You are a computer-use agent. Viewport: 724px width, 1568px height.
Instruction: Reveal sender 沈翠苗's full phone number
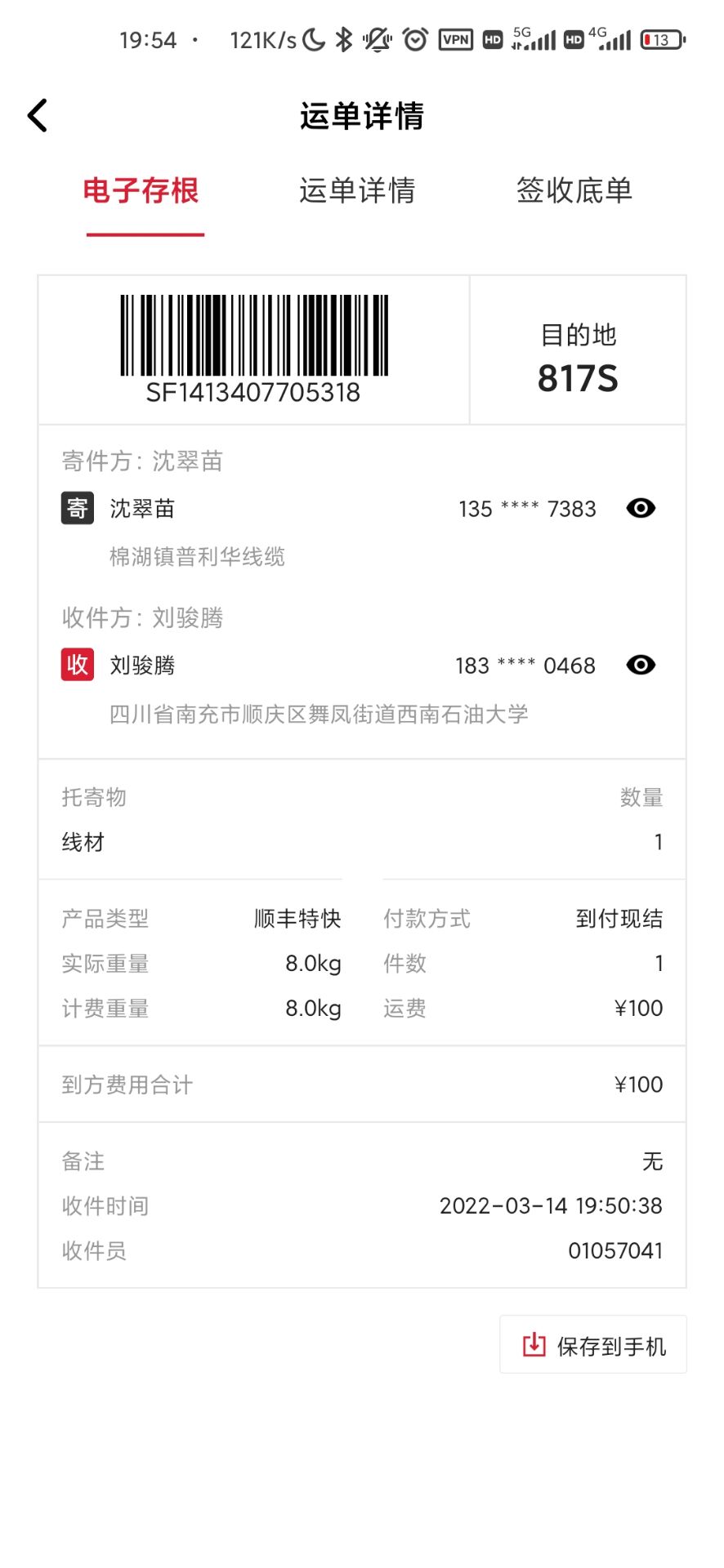641,508
